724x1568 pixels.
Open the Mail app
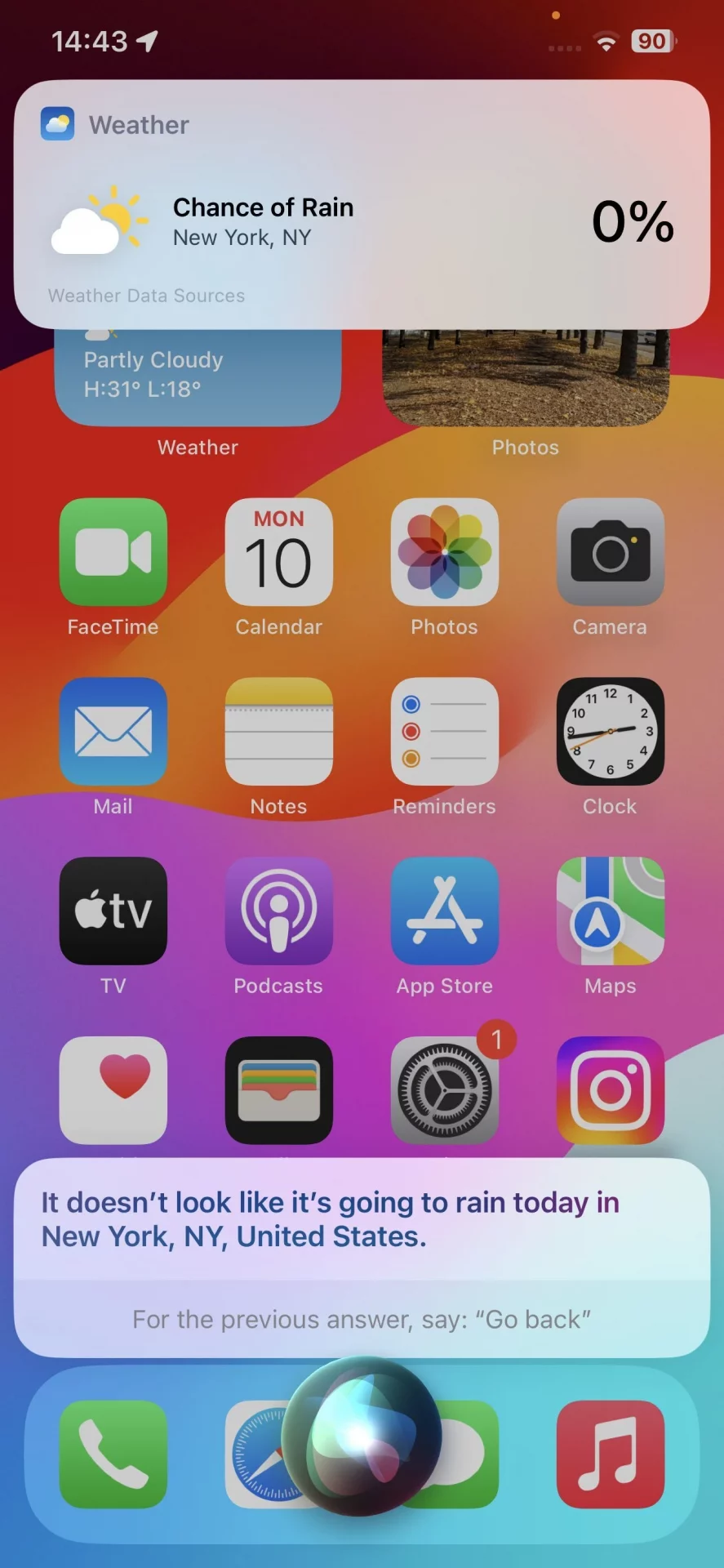[113, 731]
